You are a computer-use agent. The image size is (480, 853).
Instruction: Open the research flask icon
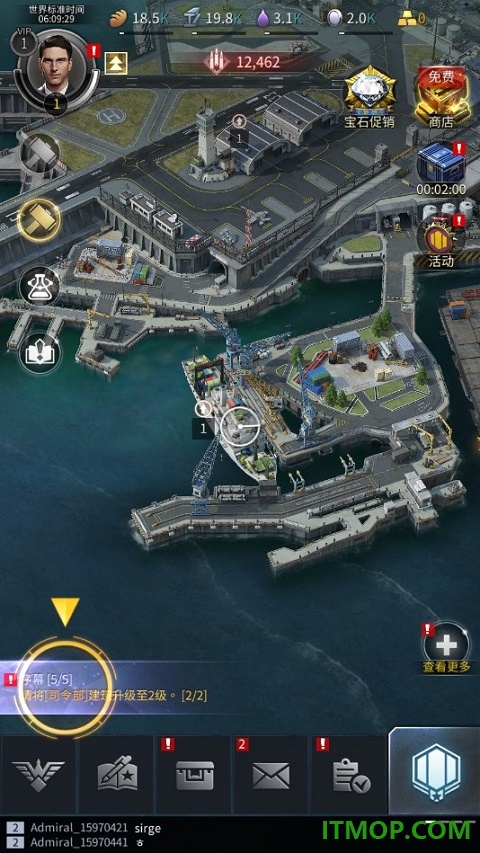click(x=40, y=286)
